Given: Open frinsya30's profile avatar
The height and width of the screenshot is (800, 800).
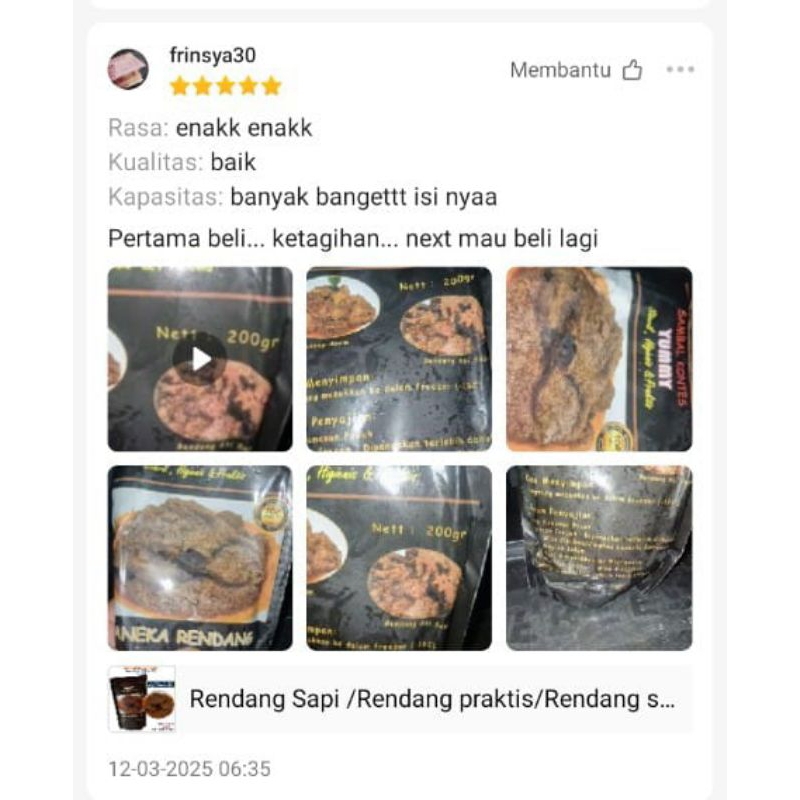Looking at the screenshot, I should (x=128, y=69).
